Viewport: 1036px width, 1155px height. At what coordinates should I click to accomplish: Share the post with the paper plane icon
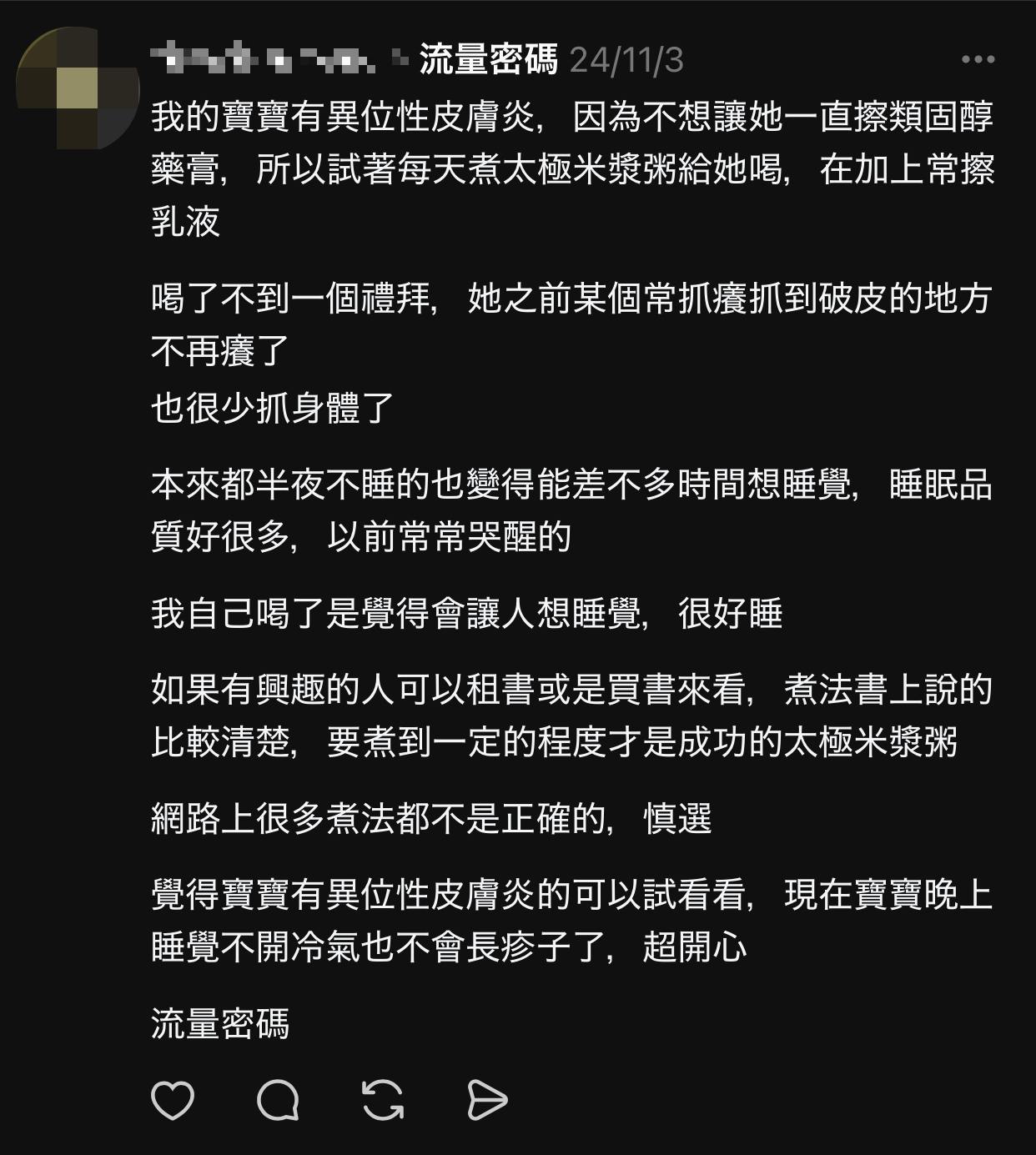[x=487, y=1100]
